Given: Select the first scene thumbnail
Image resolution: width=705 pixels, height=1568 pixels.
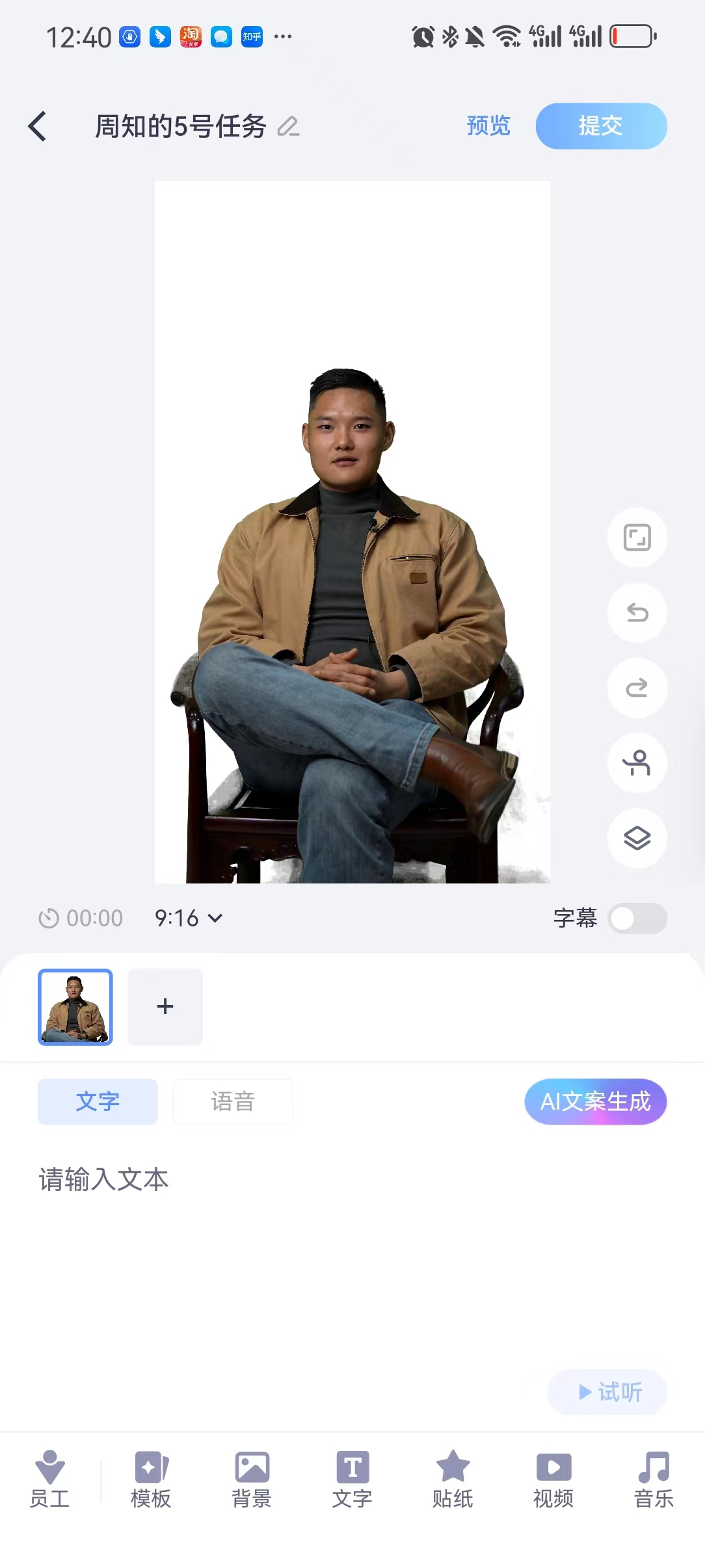Looking at the screenshot, I should coord(75,1007).
